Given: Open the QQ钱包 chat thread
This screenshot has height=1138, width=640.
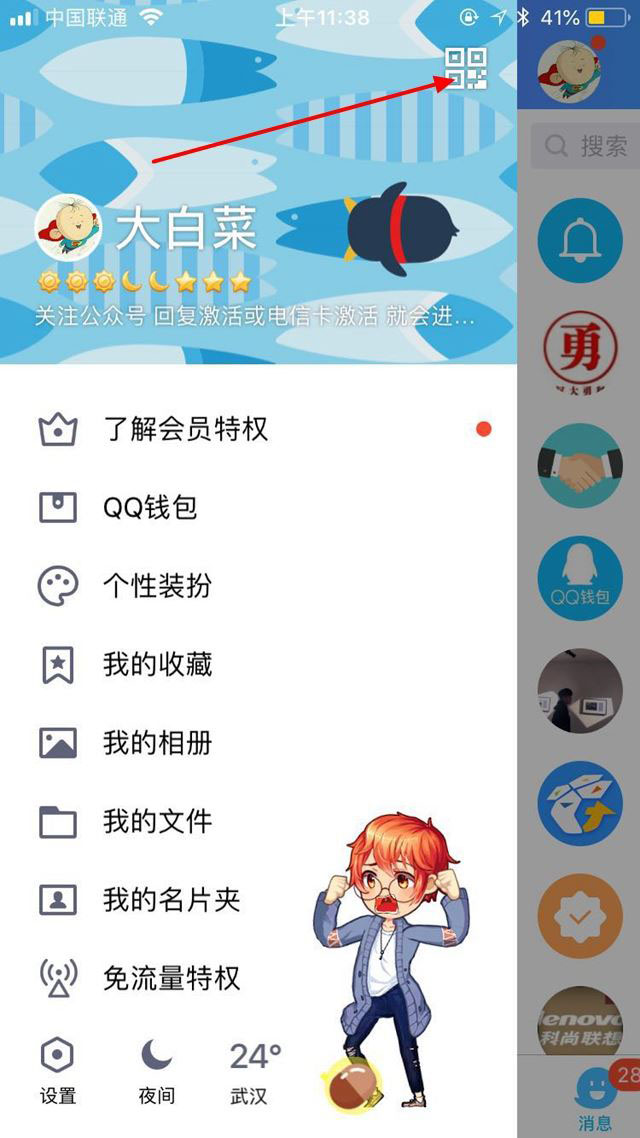Looking at the screenshot, I should [x=580, y=579].
